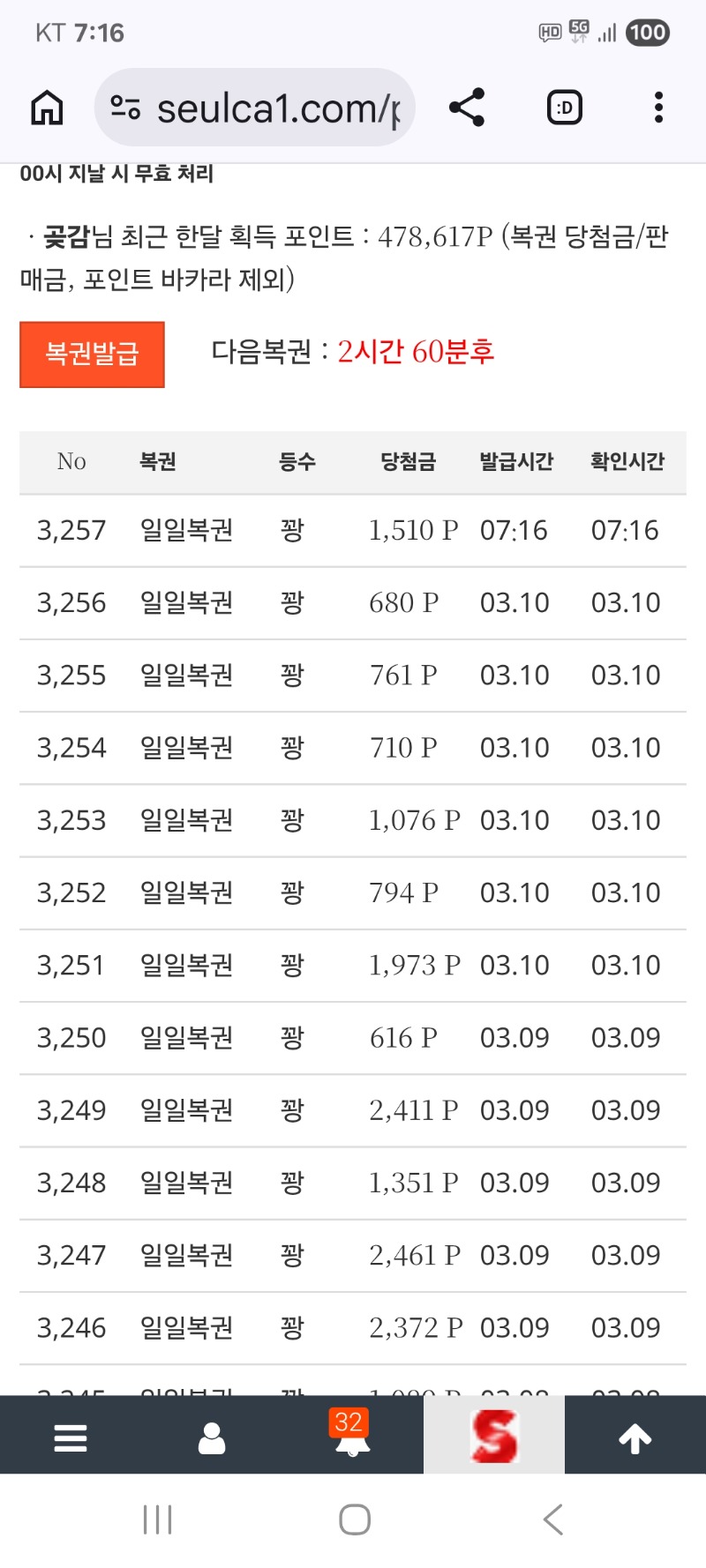The height and width of the screenshot is (1568, 706).
Task: Tap the 복권발급 button
Action: click(93, 355)
